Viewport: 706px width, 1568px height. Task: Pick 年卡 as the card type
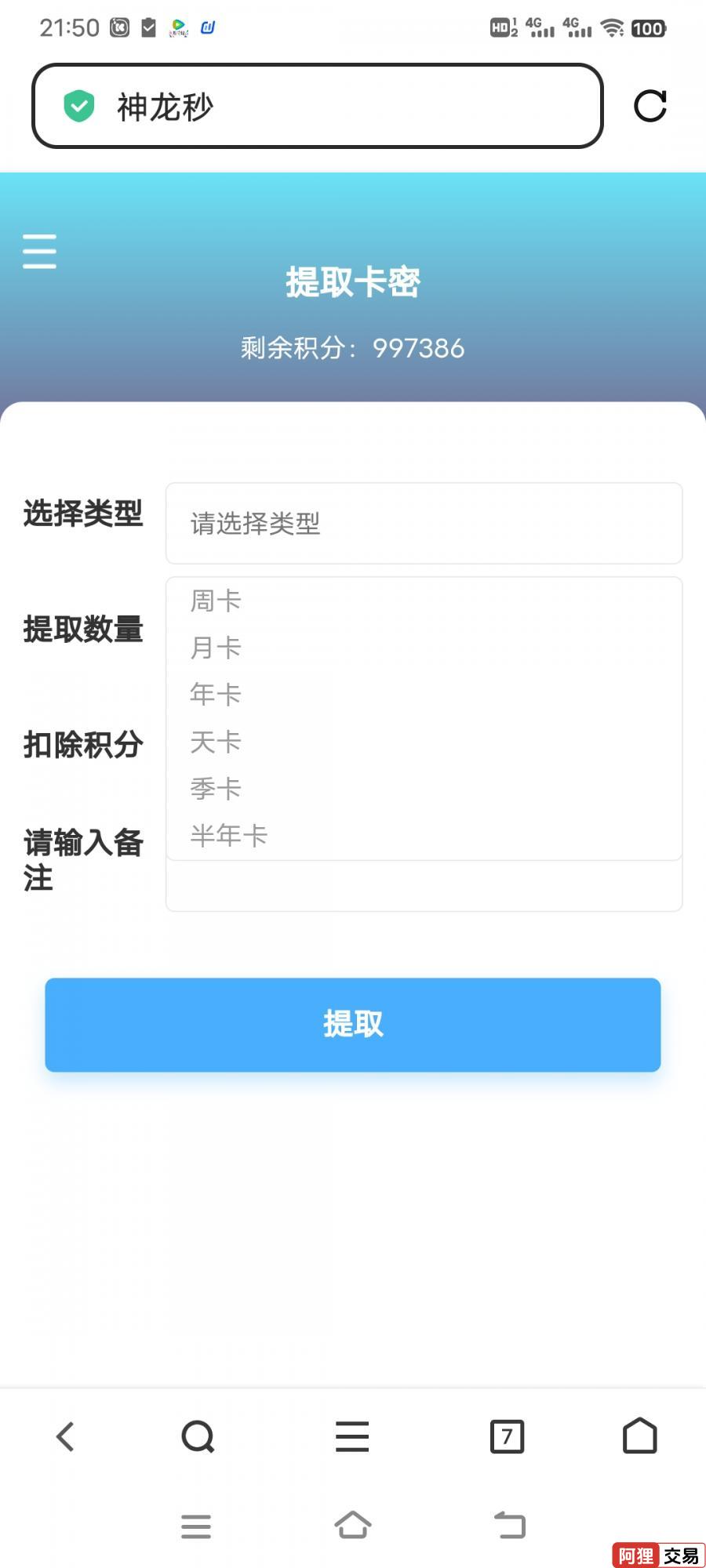pyautogui.click(x=216, y=695)
